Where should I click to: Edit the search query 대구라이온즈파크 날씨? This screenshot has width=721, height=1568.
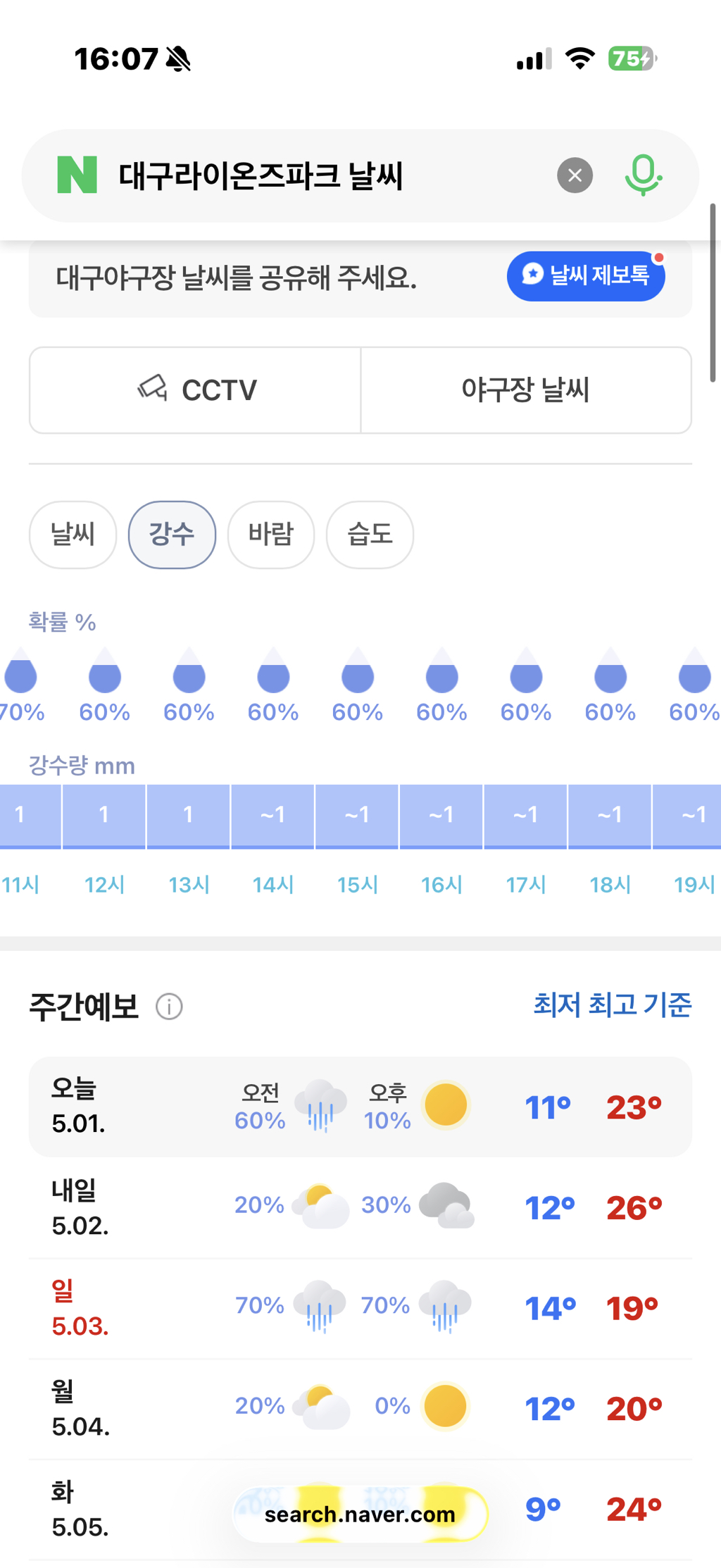click(x=261, y=175)
